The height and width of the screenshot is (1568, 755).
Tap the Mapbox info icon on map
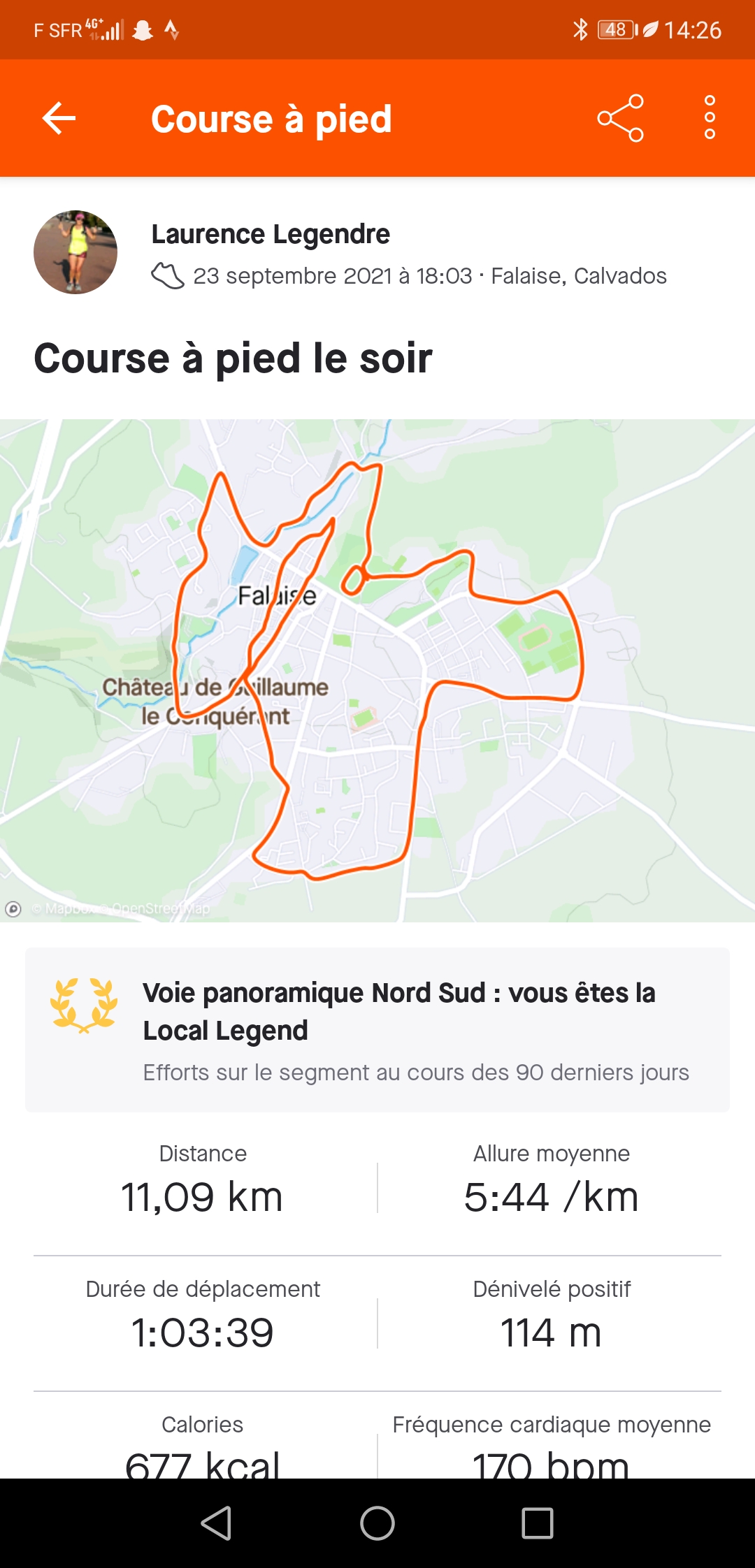13,908
